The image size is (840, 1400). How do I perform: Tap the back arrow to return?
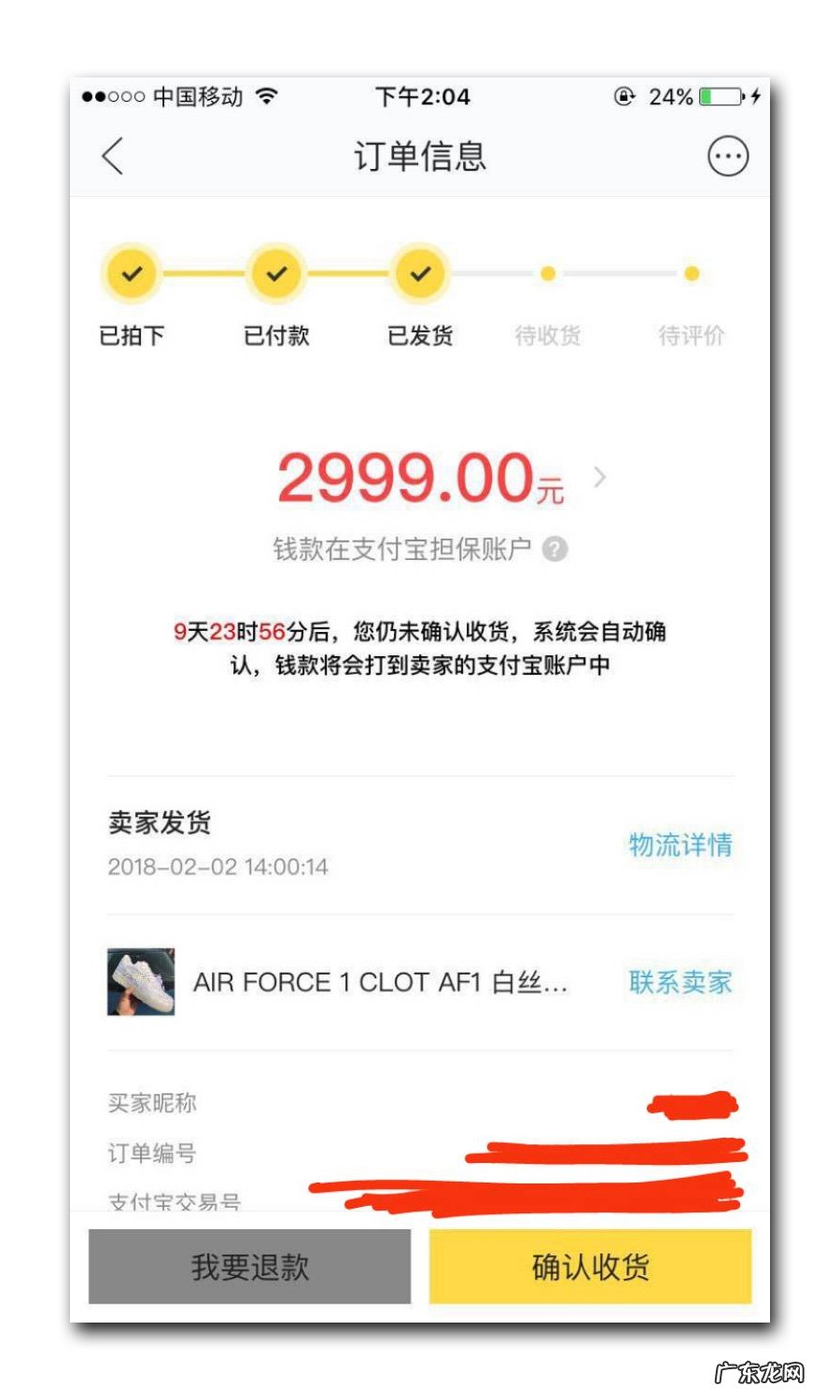[x=112, y=156]
